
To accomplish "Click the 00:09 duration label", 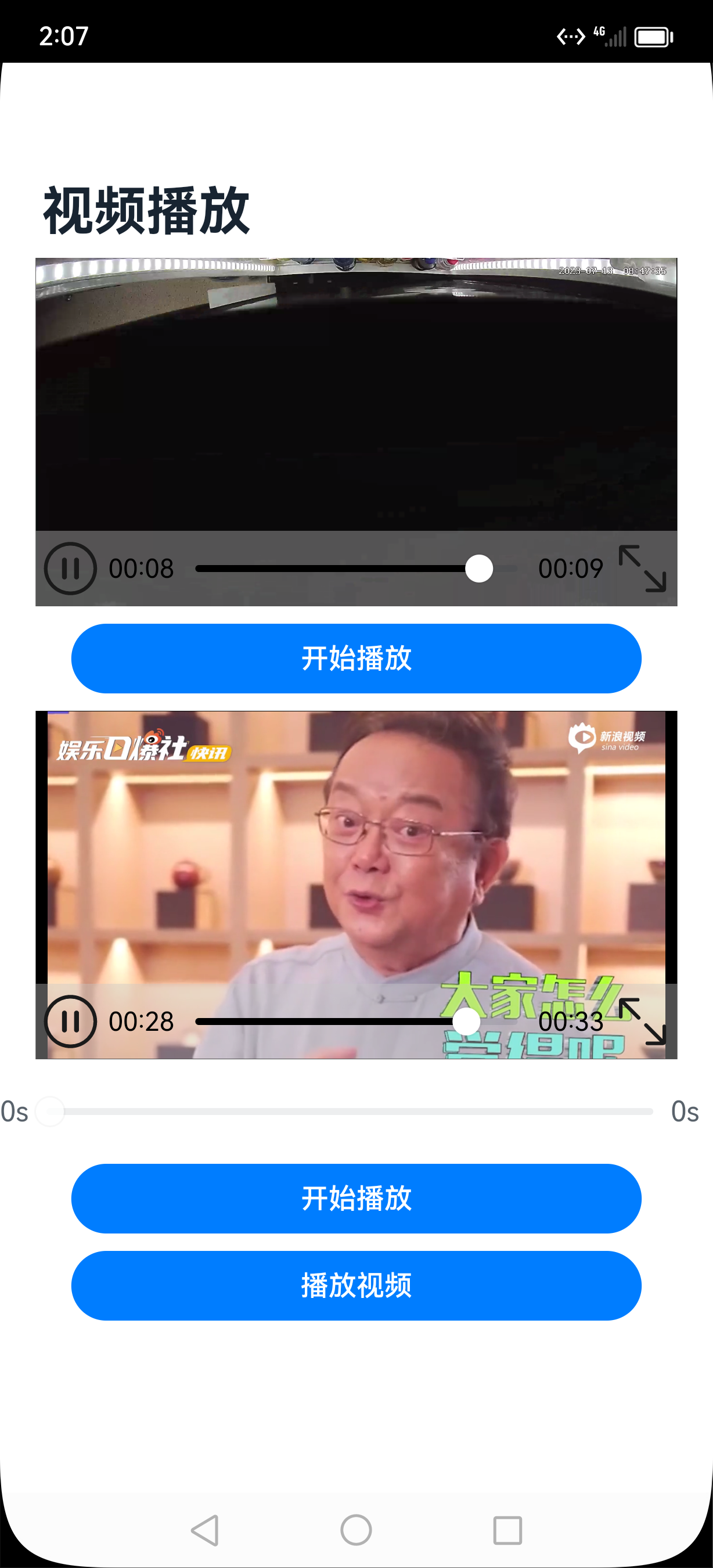I will 570,567.
